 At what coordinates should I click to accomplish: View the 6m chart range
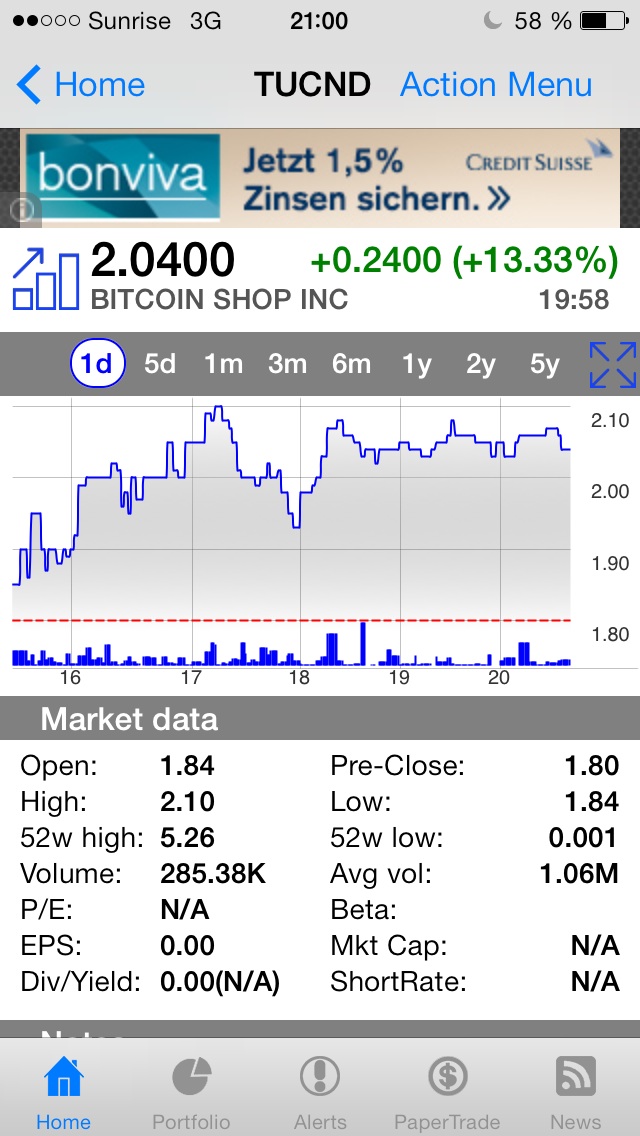point(351,364)
